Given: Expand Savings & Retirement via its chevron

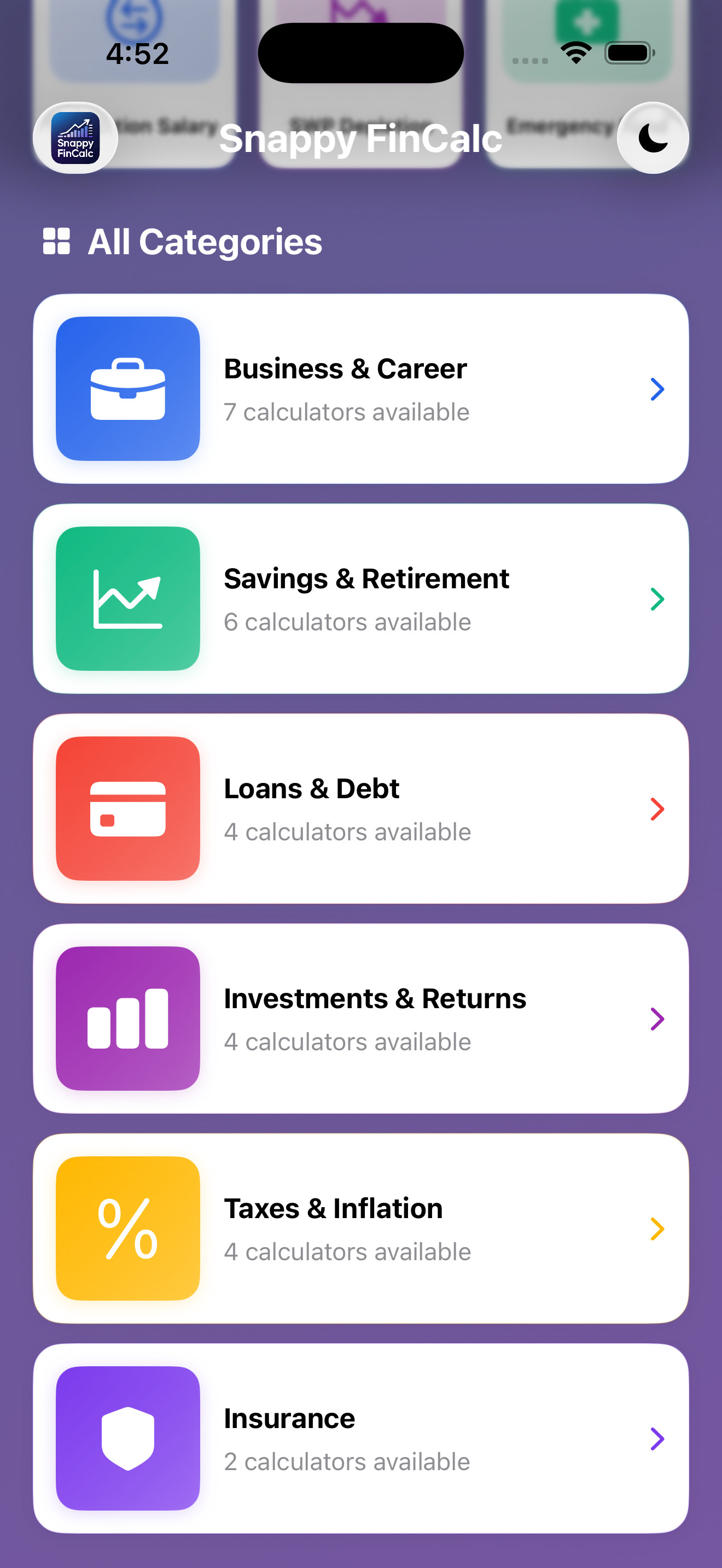Looking at the screenshot, I should click(657, 599).
